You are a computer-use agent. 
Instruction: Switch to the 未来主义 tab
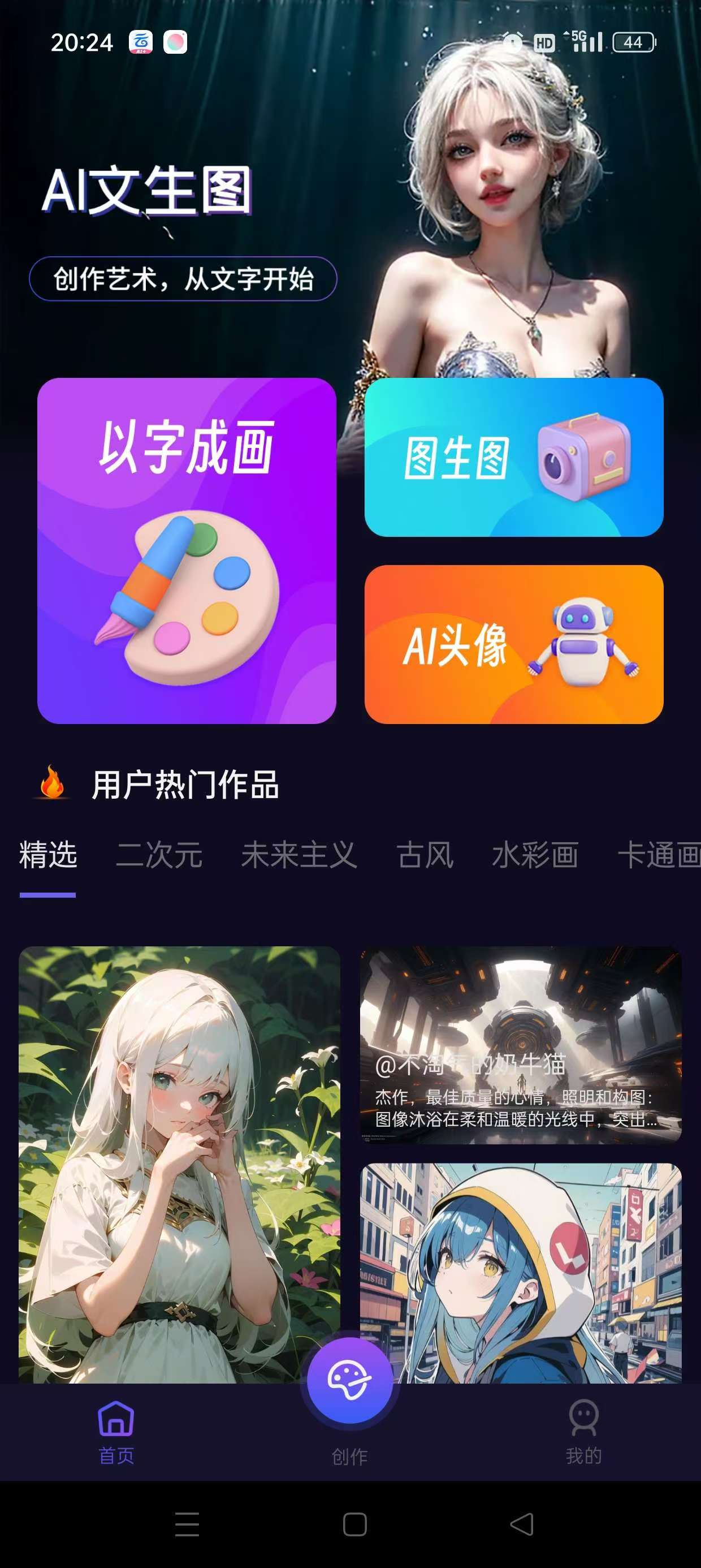(x=299, y=855)
